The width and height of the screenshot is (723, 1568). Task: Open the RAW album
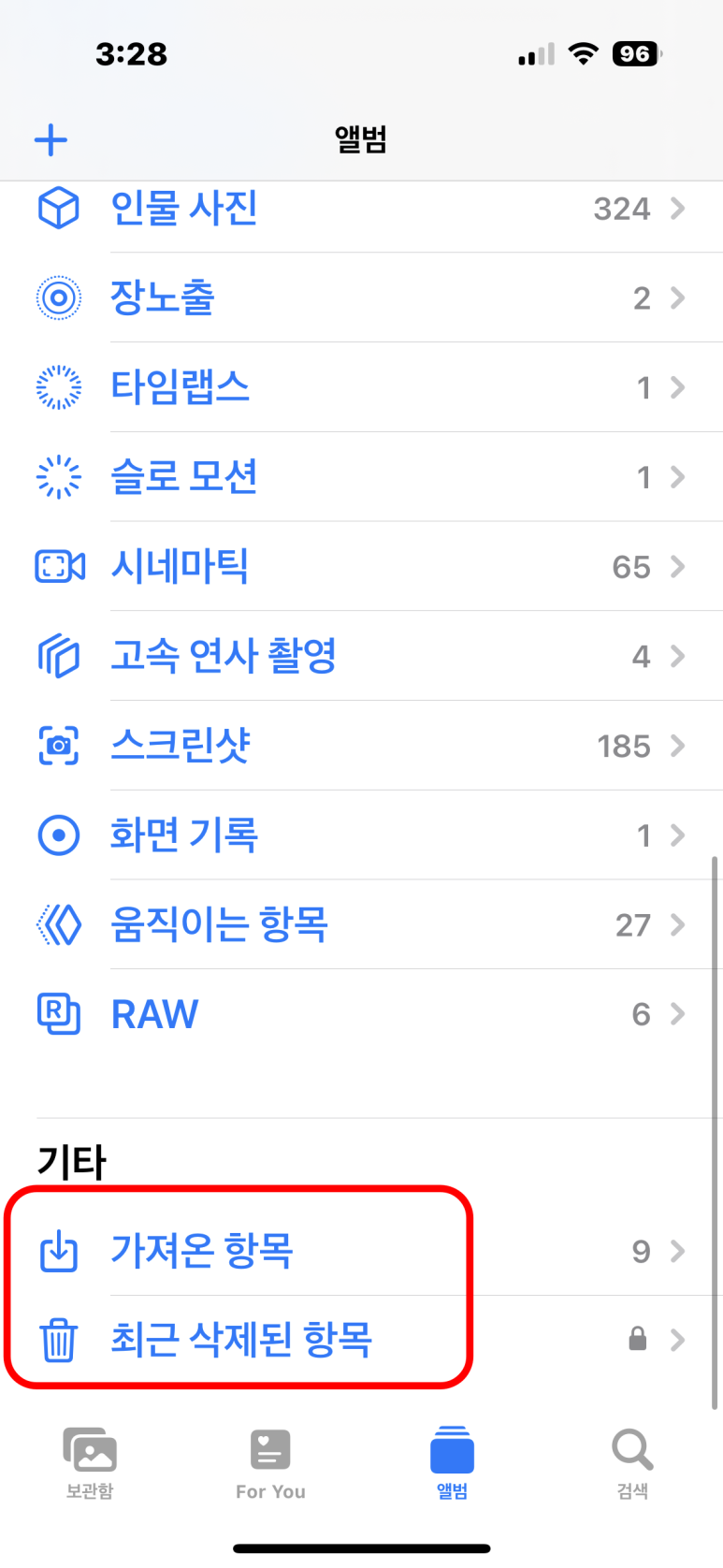(361, 1014)
